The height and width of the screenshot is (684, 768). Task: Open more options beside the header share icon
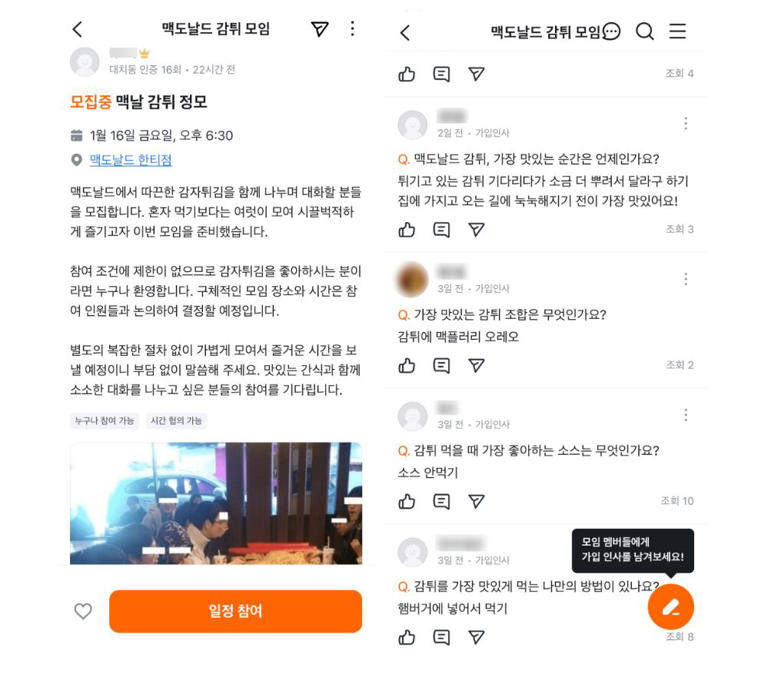[x=352, y=29]
